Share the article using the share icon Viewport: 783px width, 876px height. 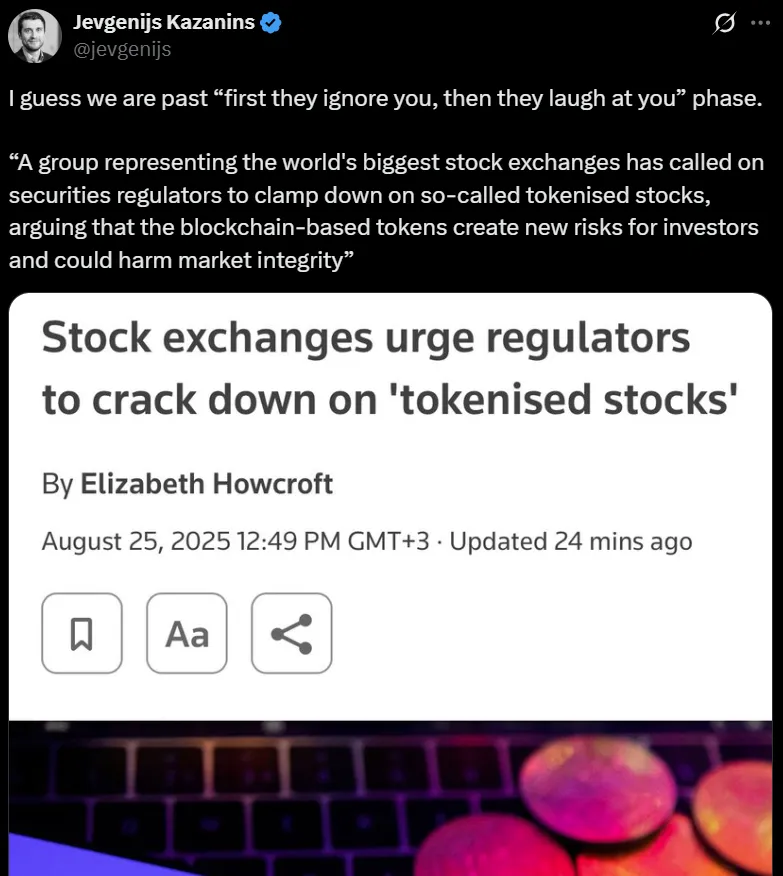tap(291, 632)
